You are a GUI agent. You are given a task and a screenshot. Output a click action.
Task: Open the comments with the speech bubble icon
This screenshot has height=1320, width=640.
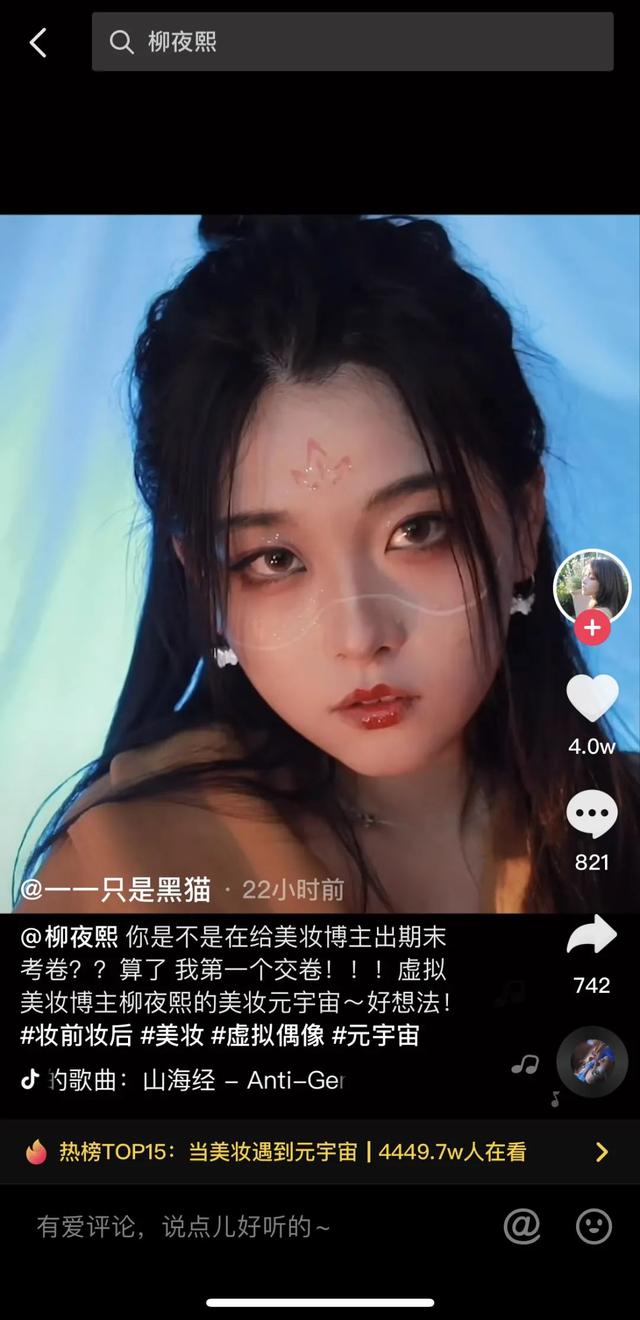[x=592, y=814]
